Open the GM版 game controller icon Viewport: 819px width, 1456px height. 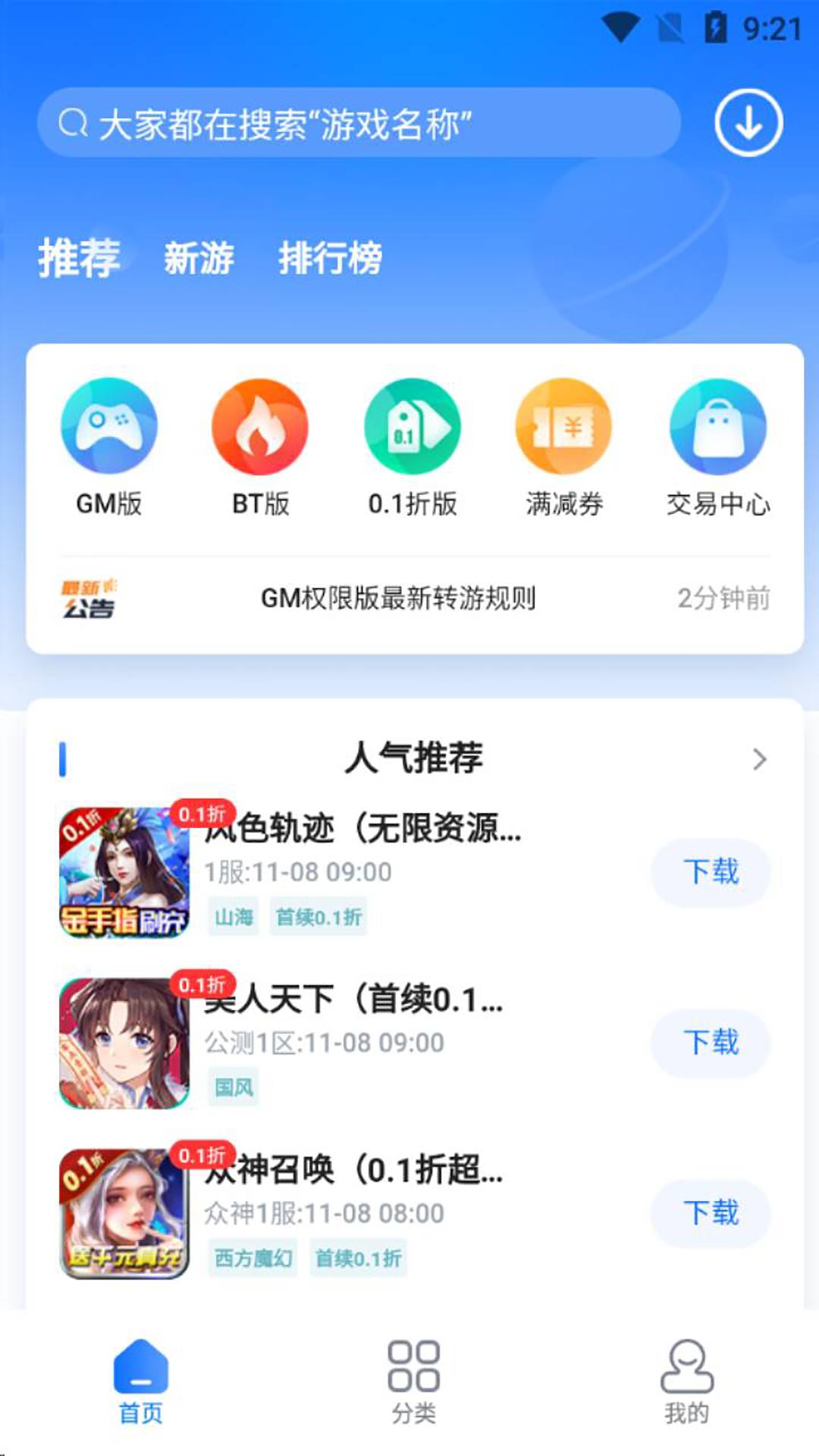[108, 426]
